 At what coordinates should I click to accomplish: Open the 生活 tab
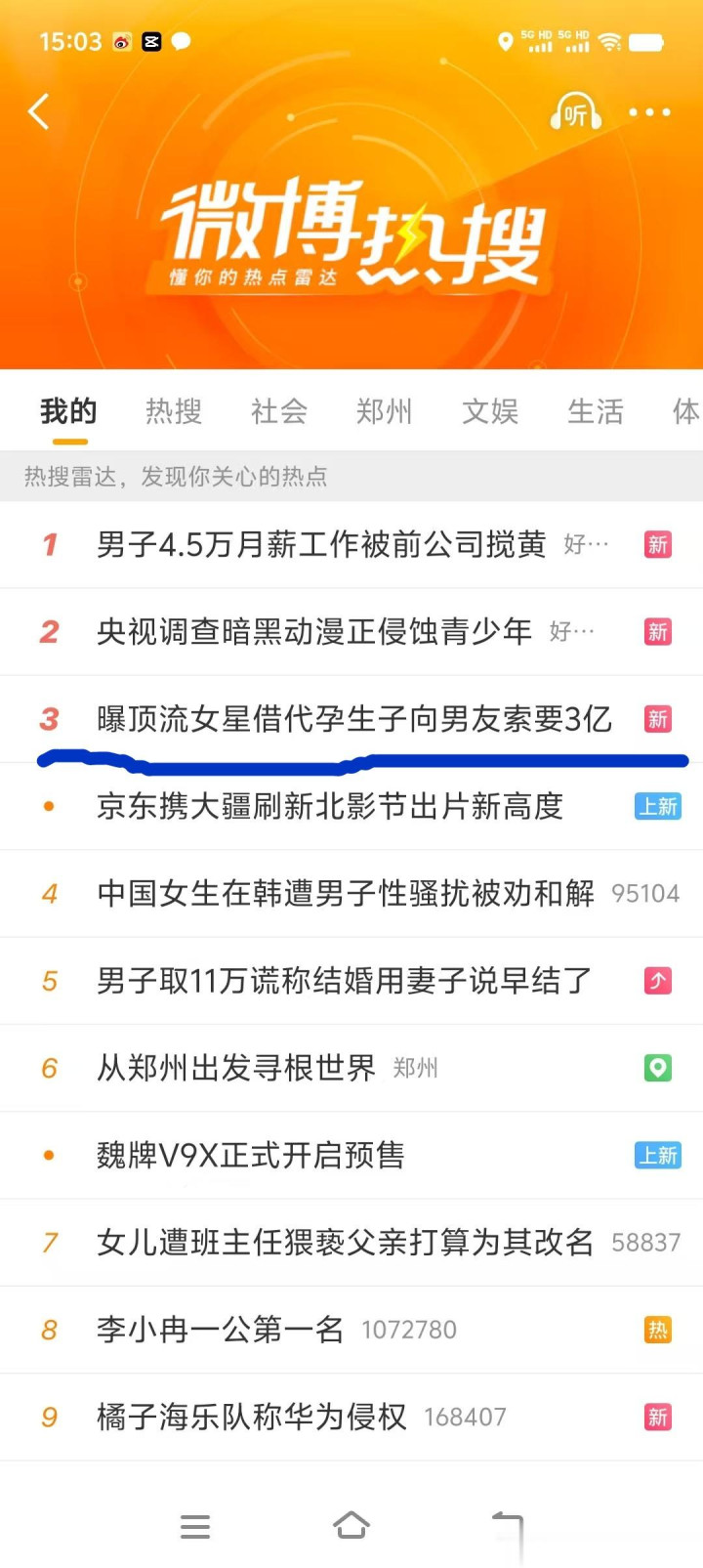point(596,411)
